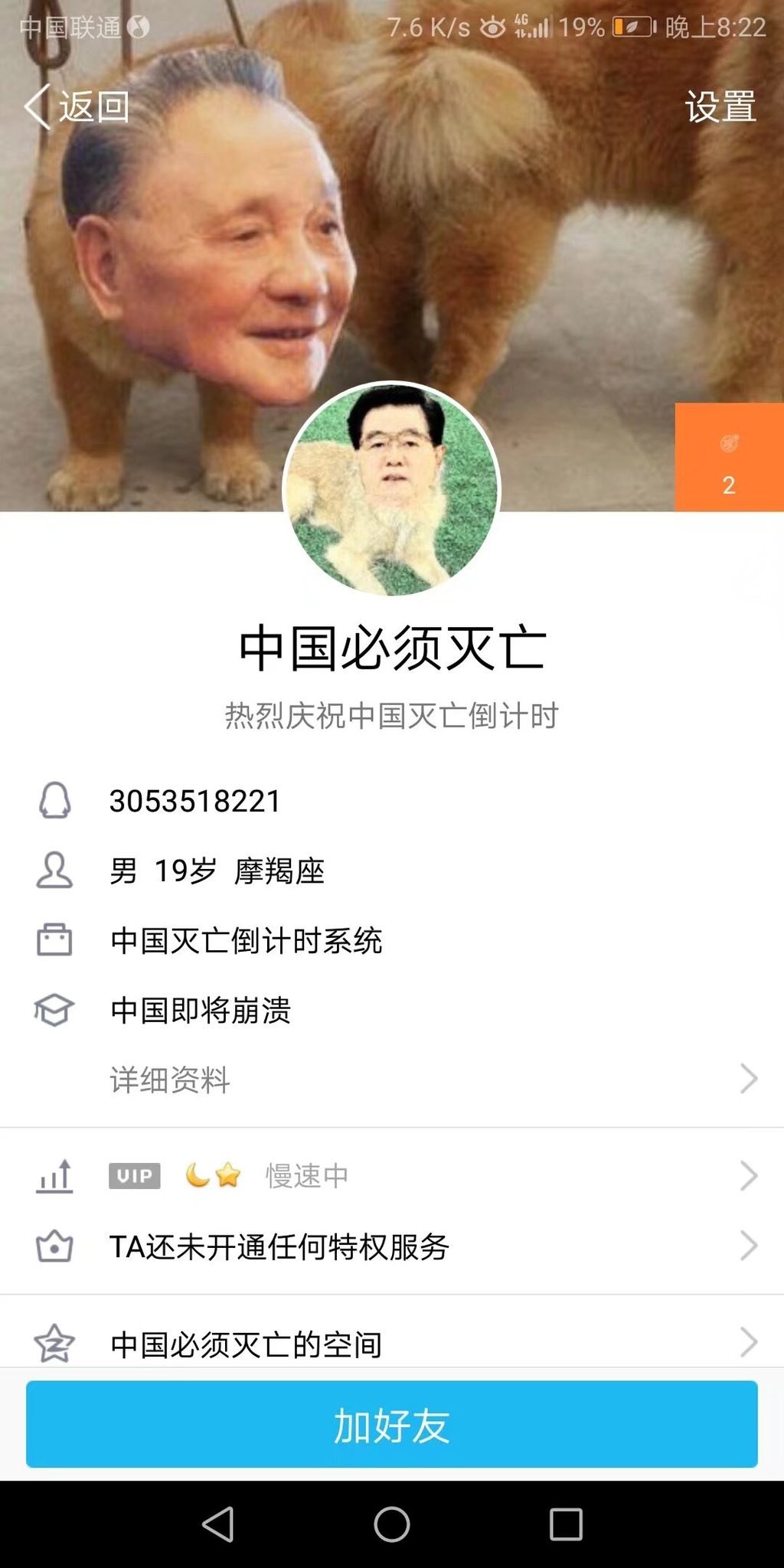Tap the orange badge showing 2

tap(729, 457)
